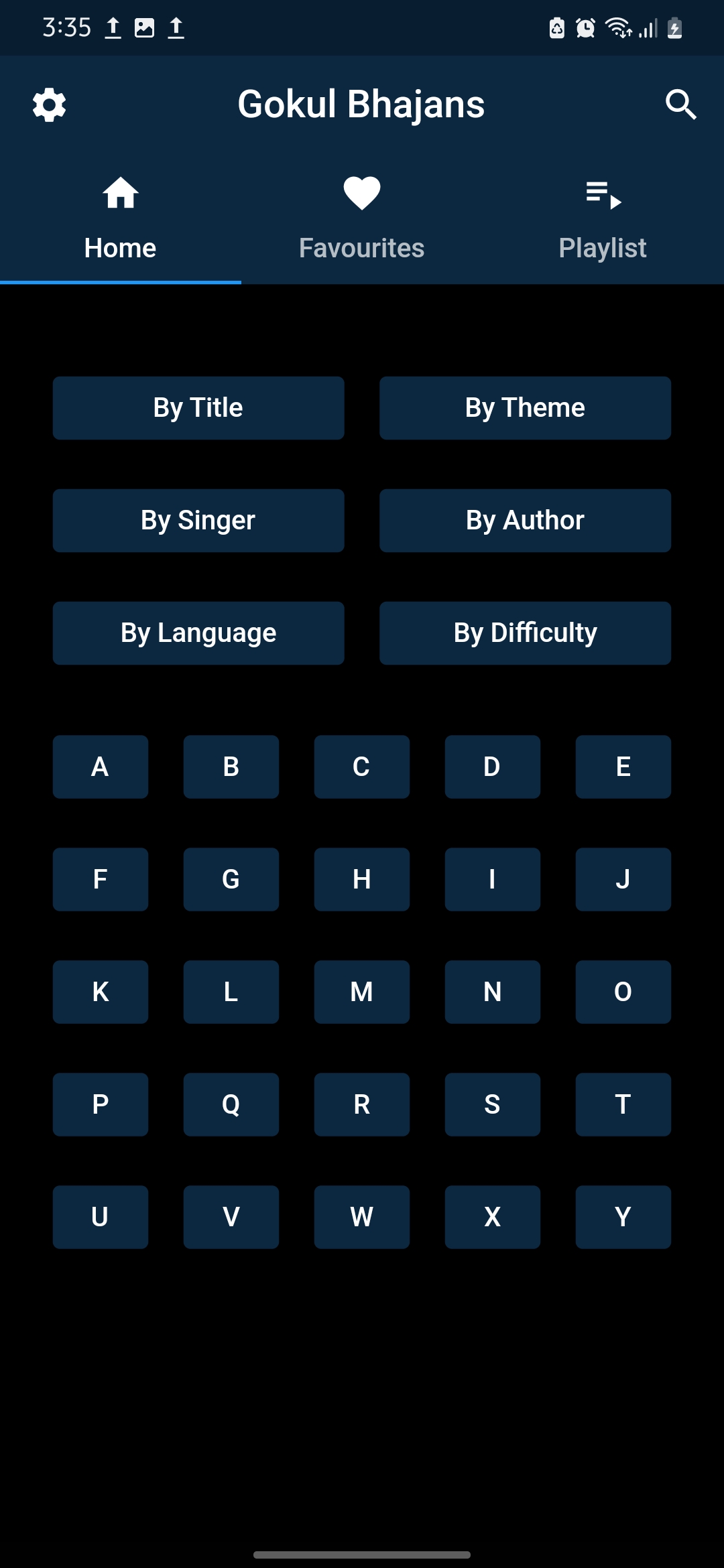The image size is (724, 1568).
Task: Tap the alarm clock status bar icon
Action: click(583, 28)
